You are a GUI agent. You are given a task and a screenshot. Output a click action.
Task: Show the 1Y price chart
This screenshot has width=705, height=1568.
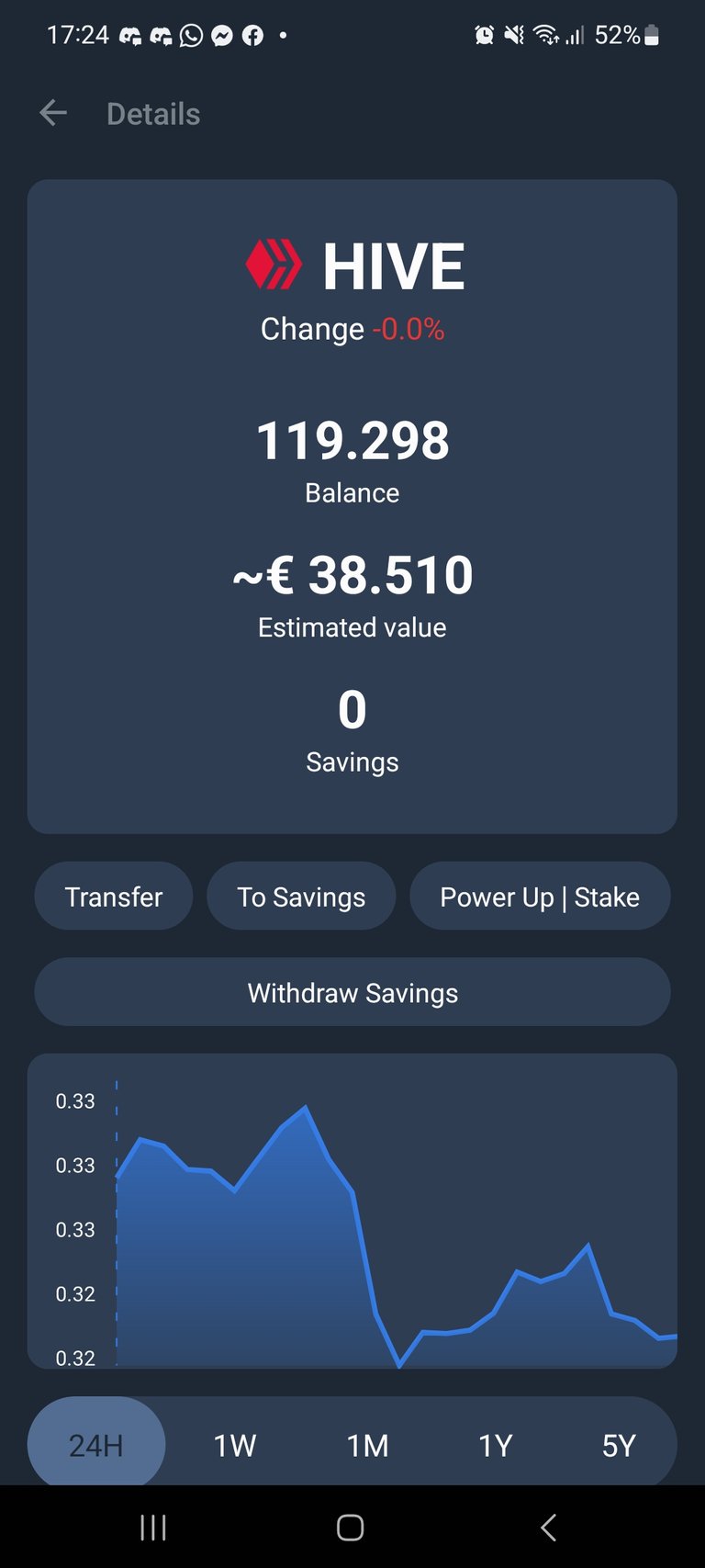tap(496, 1445)
